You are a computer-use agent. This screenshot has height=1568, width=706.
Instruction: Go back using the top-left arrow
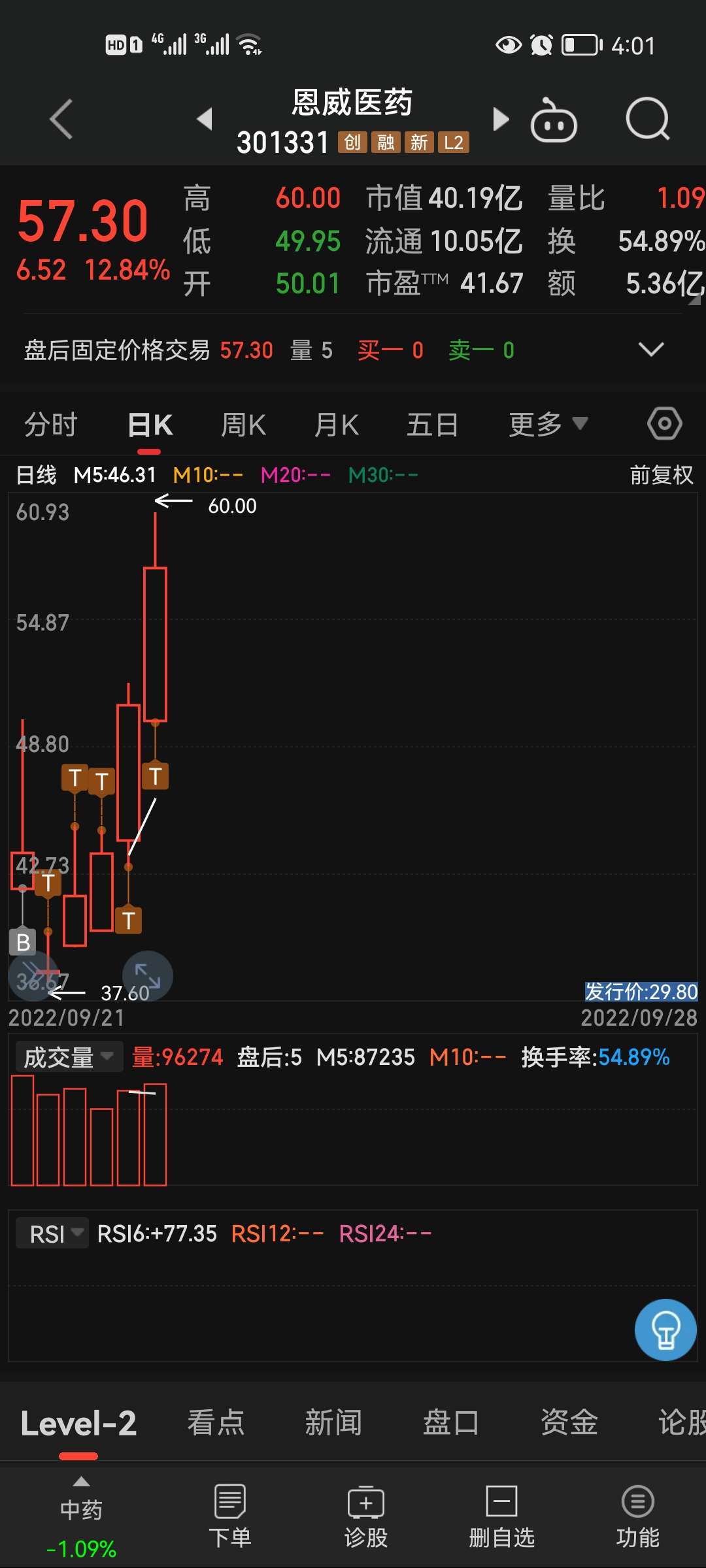[61, 119]
